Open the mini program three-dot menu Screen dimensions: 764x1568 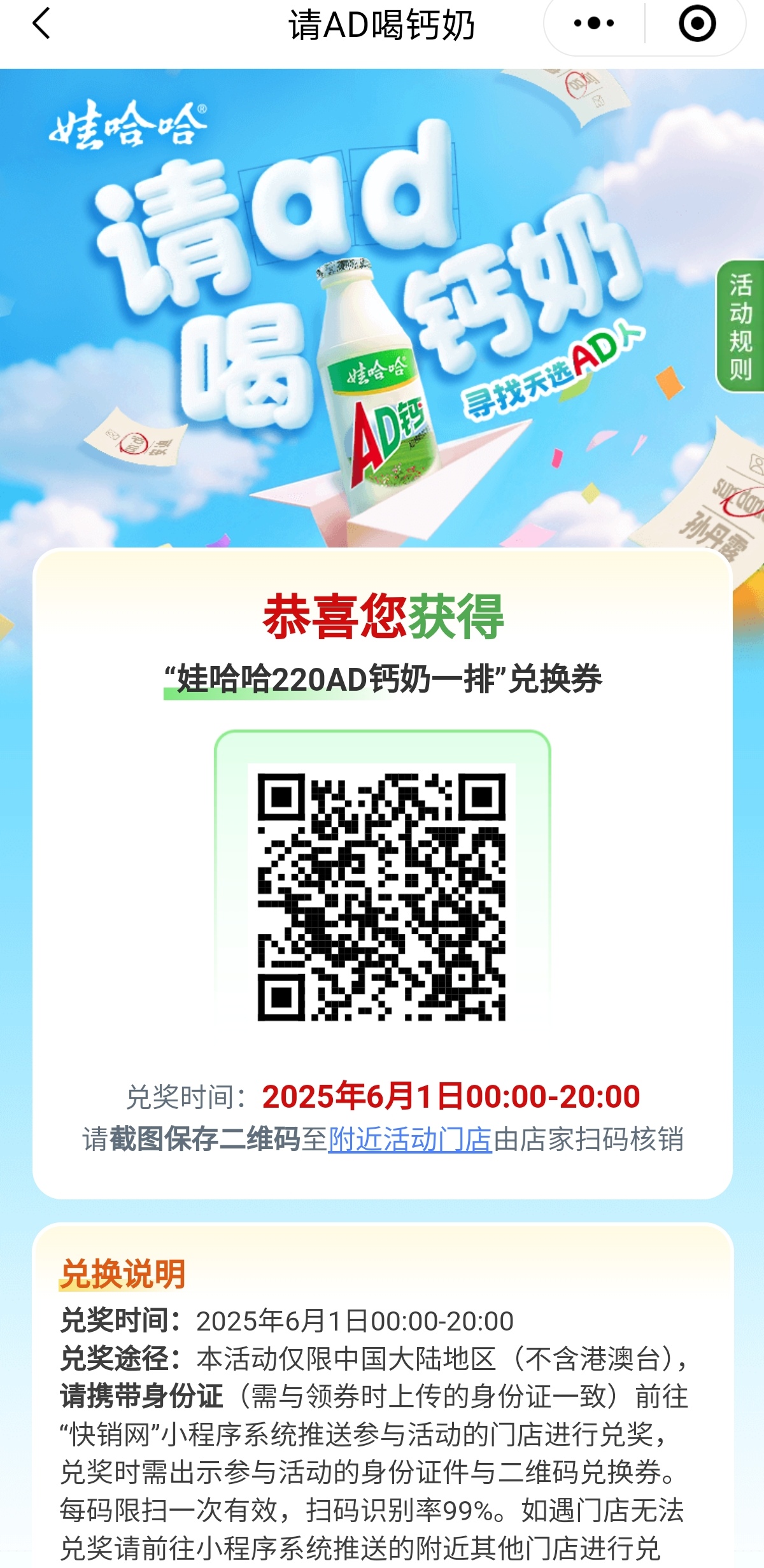click(593, 24)
